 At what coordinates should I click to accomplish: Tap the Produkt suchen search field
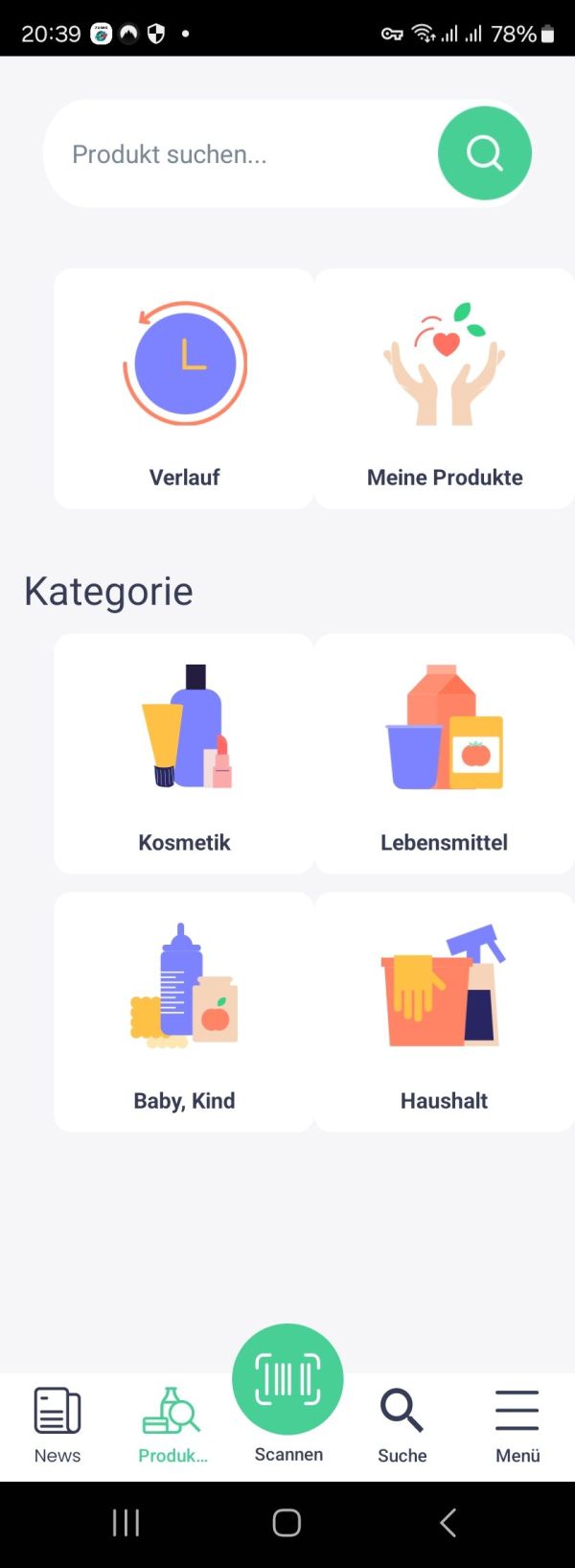coord(240,154)
